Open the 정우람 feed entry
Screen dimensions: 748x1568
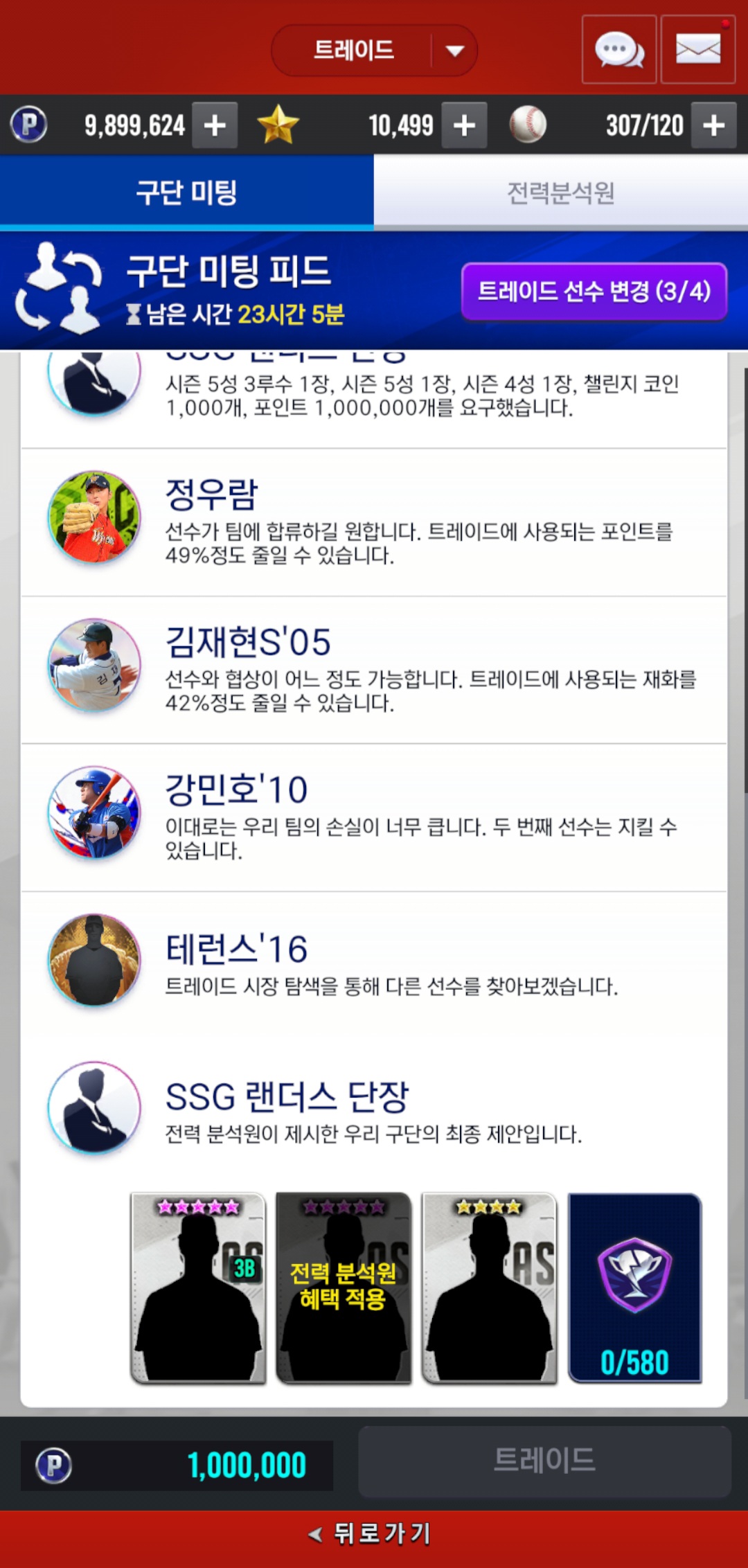(374, 521)
